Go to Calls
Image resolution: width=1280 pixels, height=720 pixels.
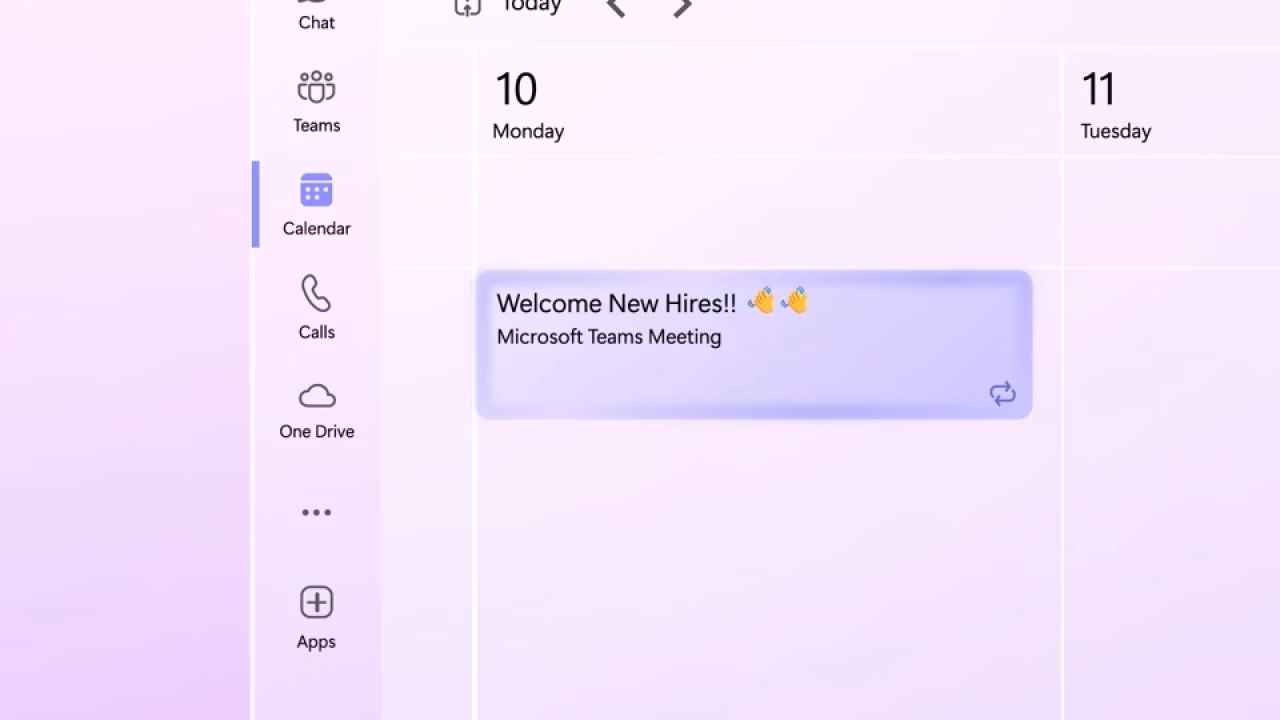316,308
